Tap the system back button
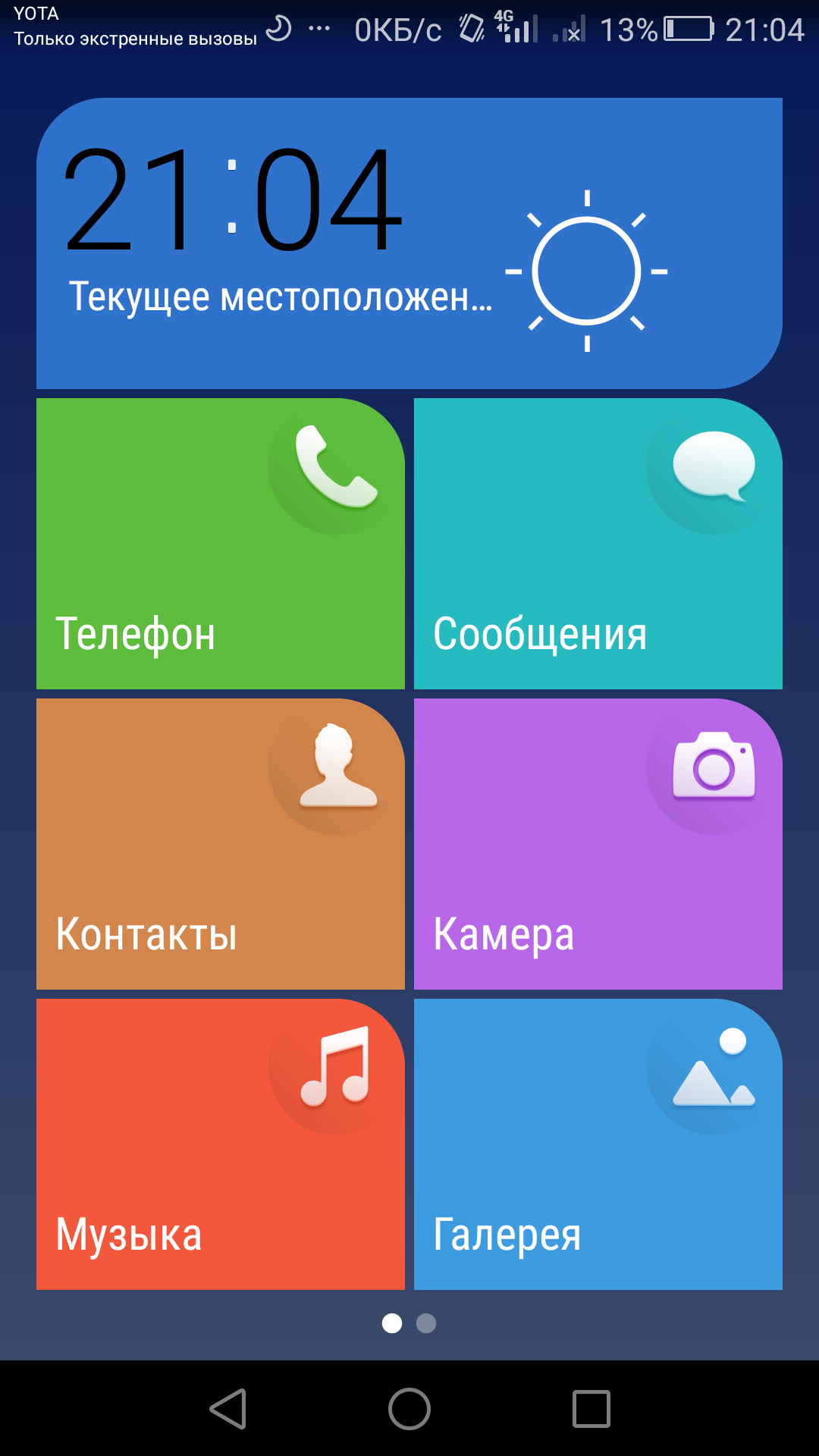Viewport: 819px width, 1456px height. click(228, 1409)
